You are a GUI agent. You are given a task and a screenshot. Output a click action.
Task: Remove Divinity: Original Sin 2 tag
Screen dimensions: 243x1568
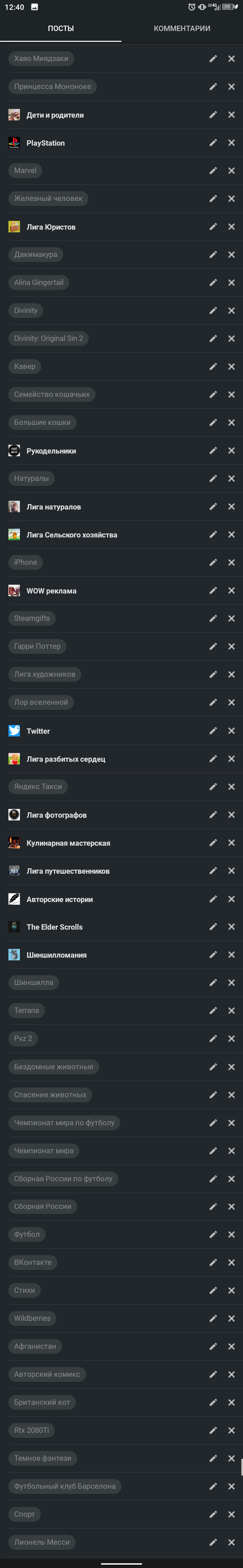coord(232,339)
